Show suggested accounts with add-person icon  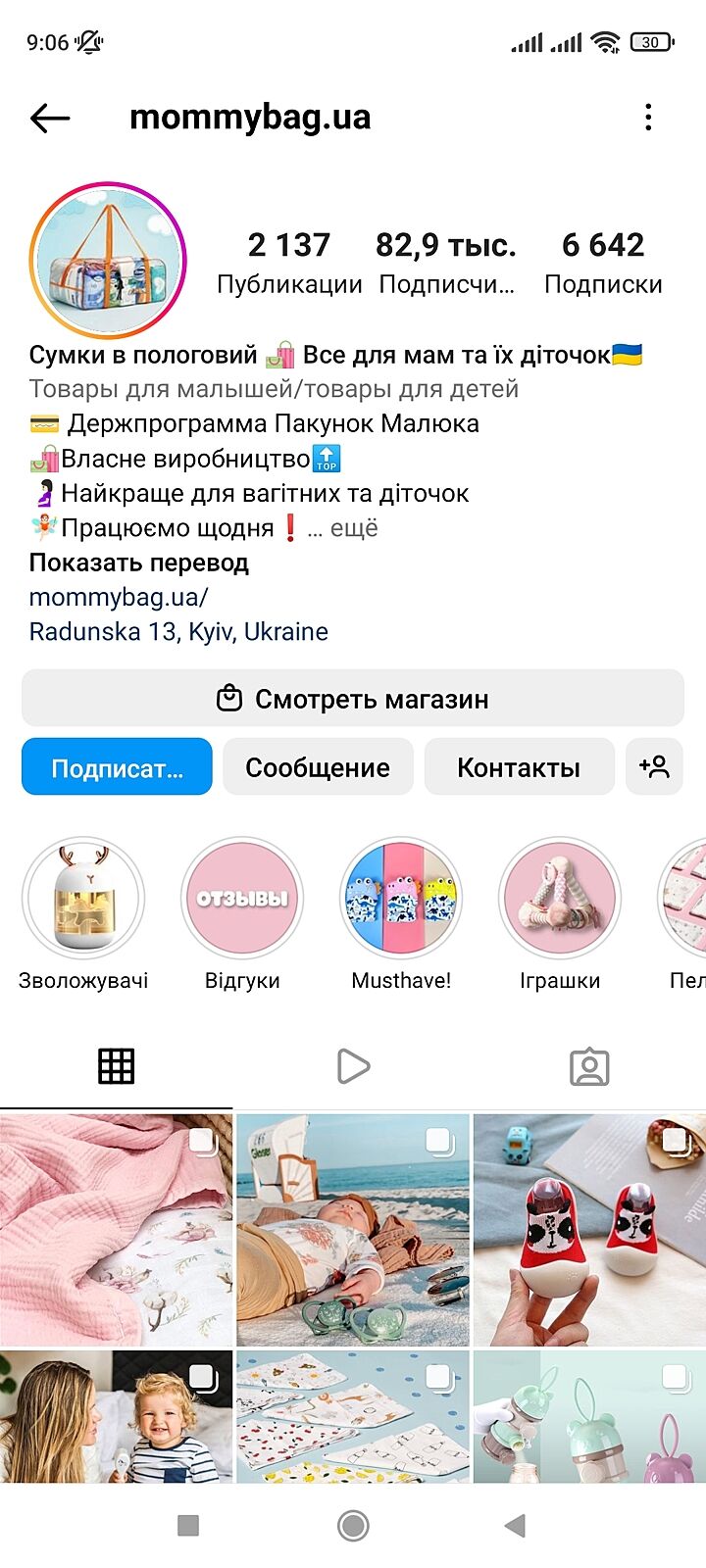(654, 767)
